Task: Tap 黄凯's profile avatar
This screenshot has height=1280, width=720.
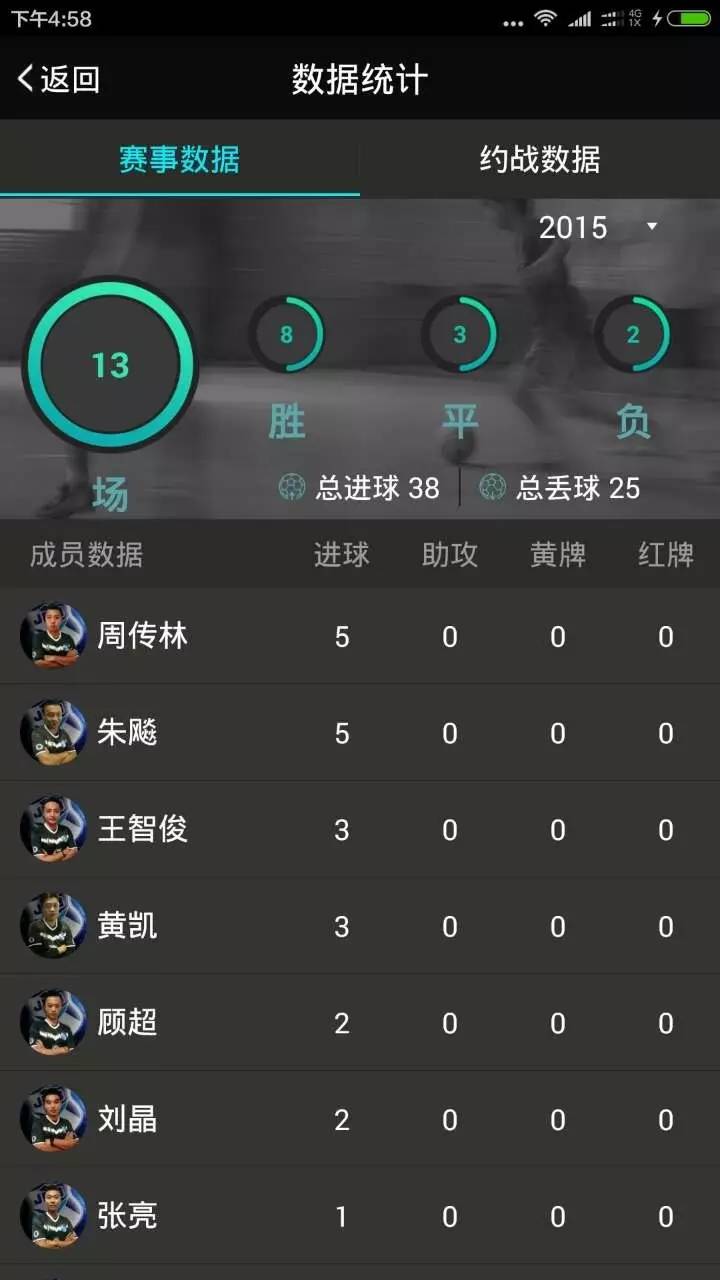Action: coord(51,926)
